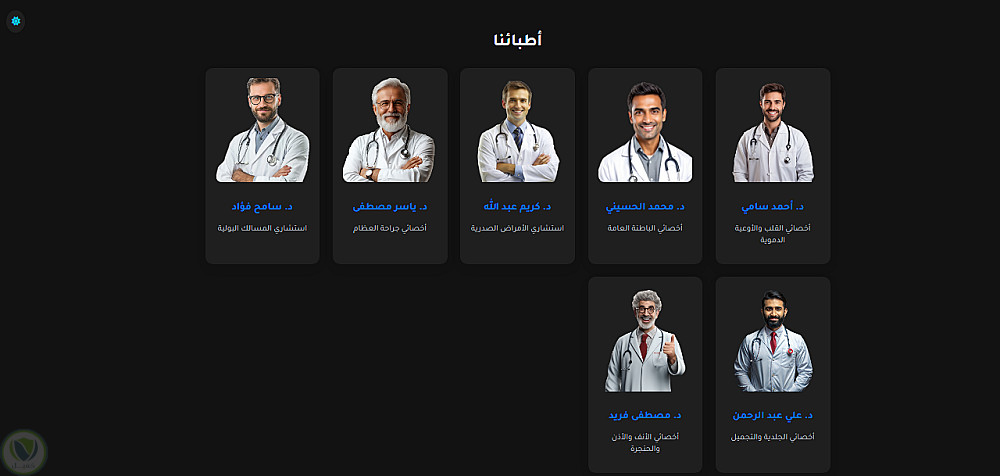This screenshot has width=1000, height=476.
Task: View Dr. كريم عبد الله's profile card
Action: click(517, 165)
